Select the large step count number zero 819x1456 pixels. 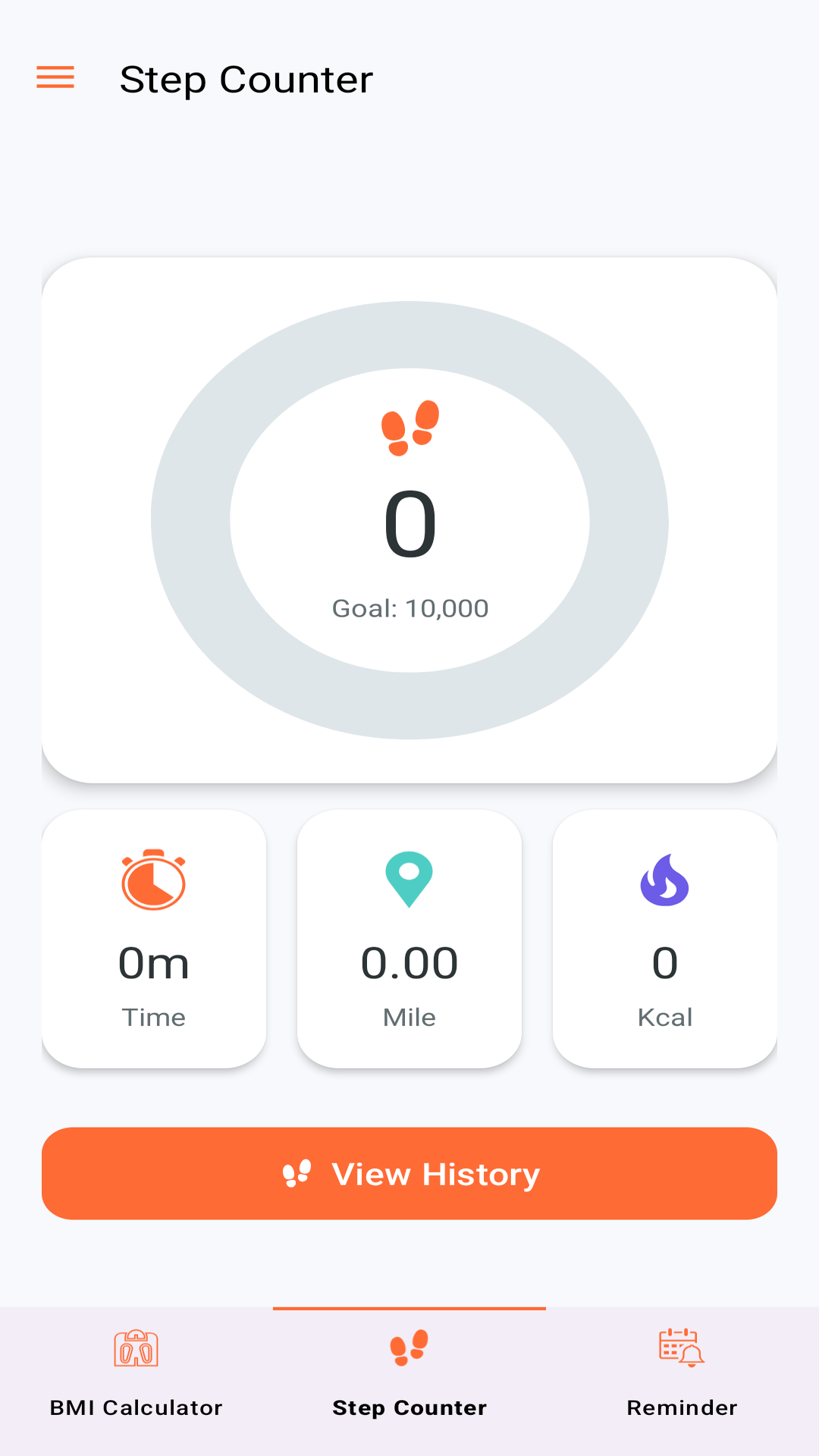(x=409, y=523)
